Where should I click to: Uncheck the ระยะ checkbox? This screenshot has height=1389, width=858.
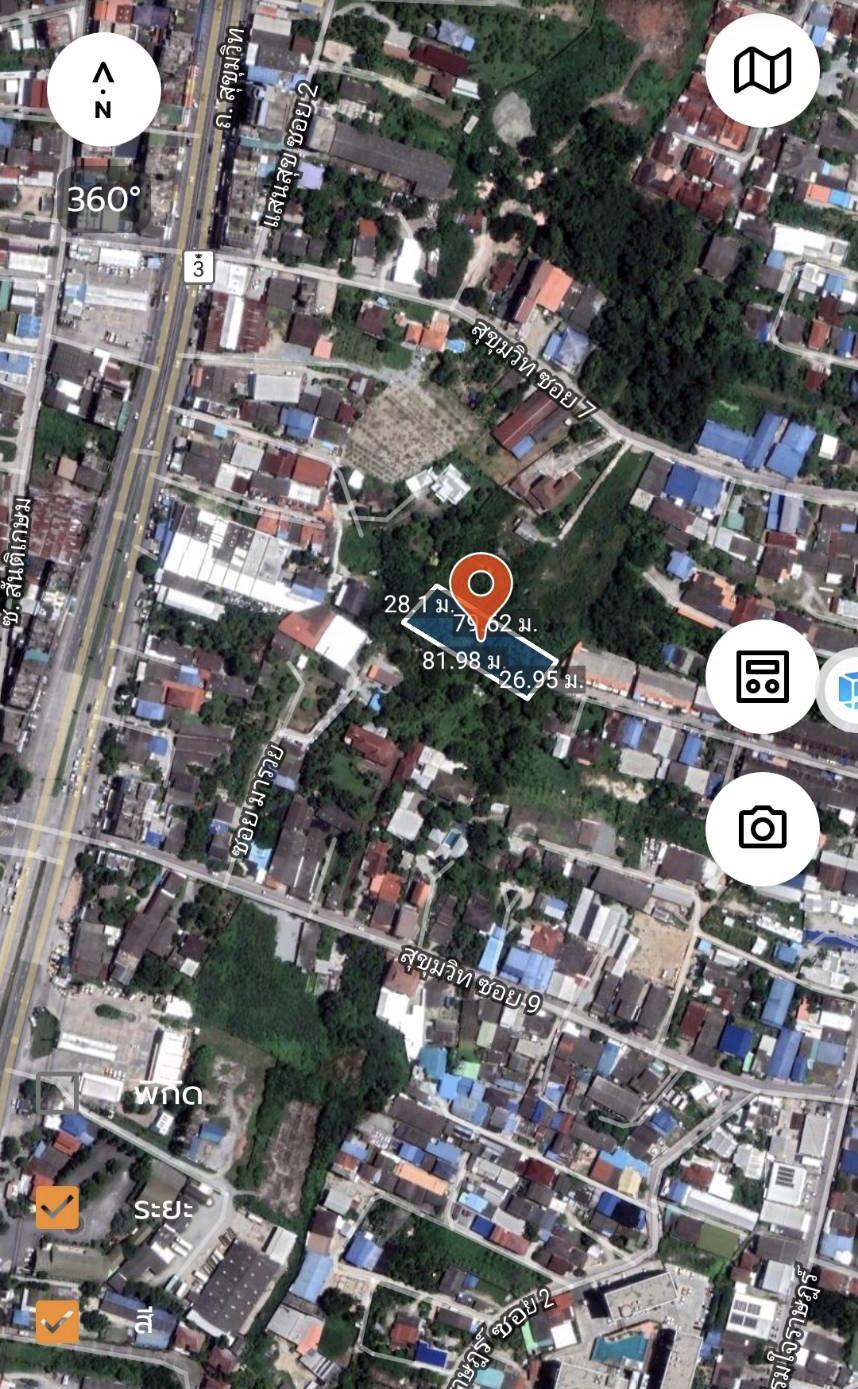[x=57, y=1208]
